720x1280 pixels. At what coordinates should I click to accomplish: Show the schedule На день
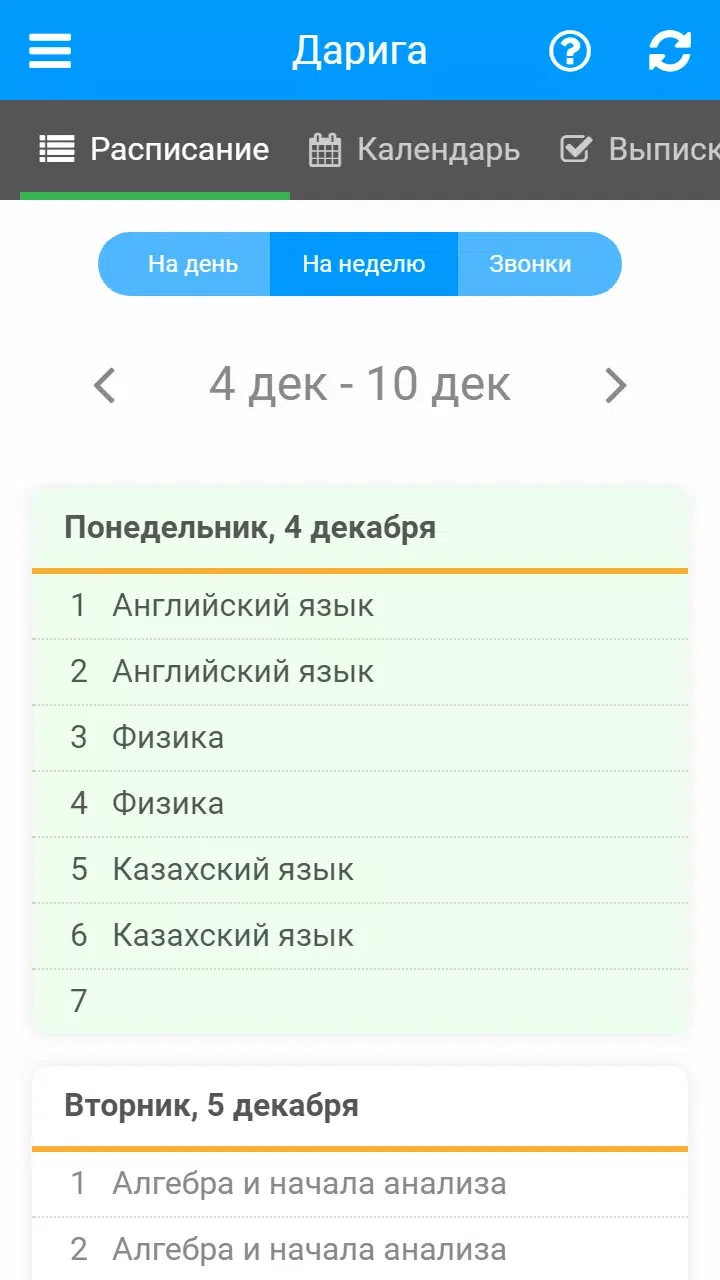coord(192,264)
